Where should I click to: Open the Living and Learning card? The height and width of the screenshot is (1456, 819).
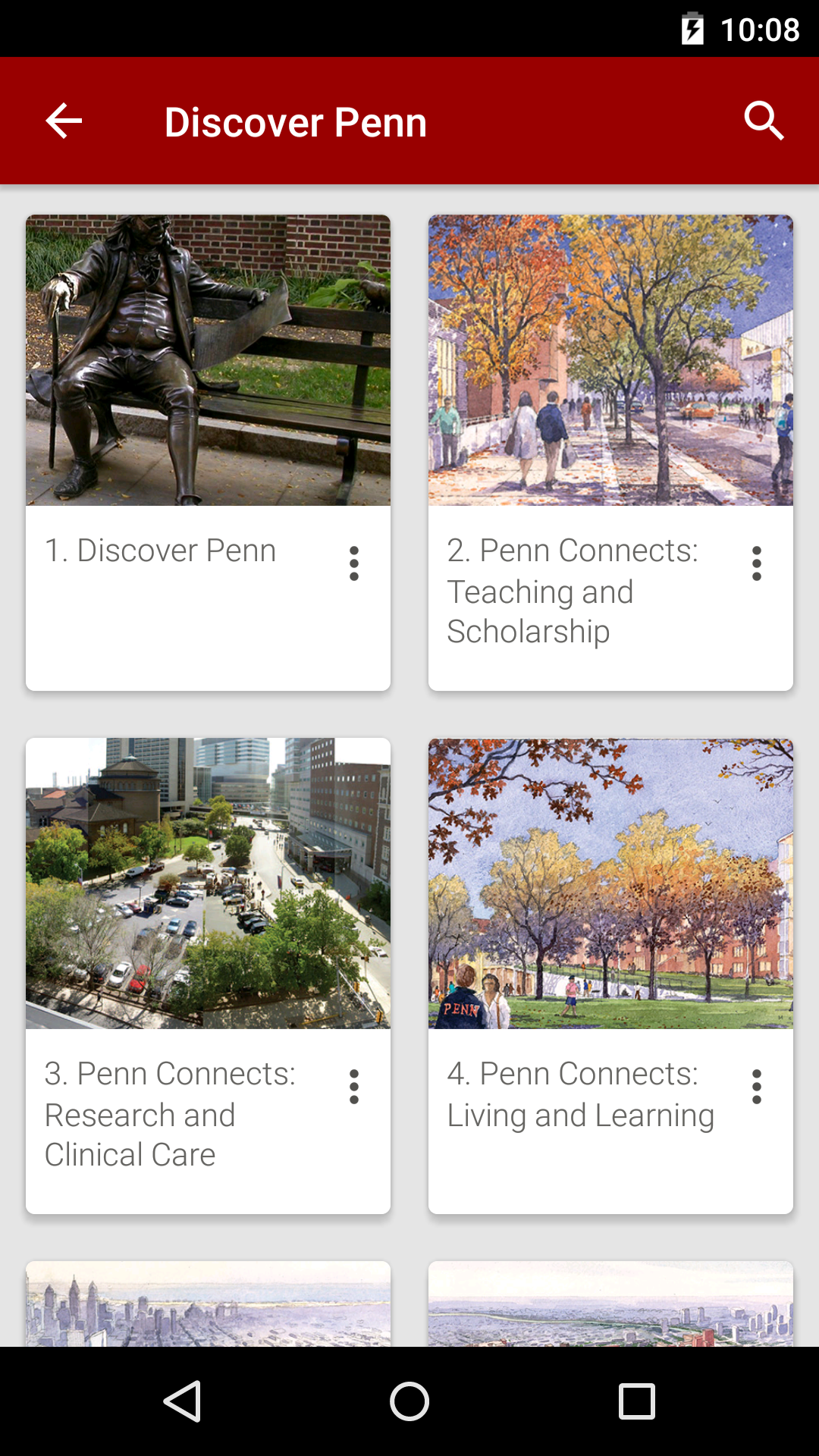click(610, 883)
